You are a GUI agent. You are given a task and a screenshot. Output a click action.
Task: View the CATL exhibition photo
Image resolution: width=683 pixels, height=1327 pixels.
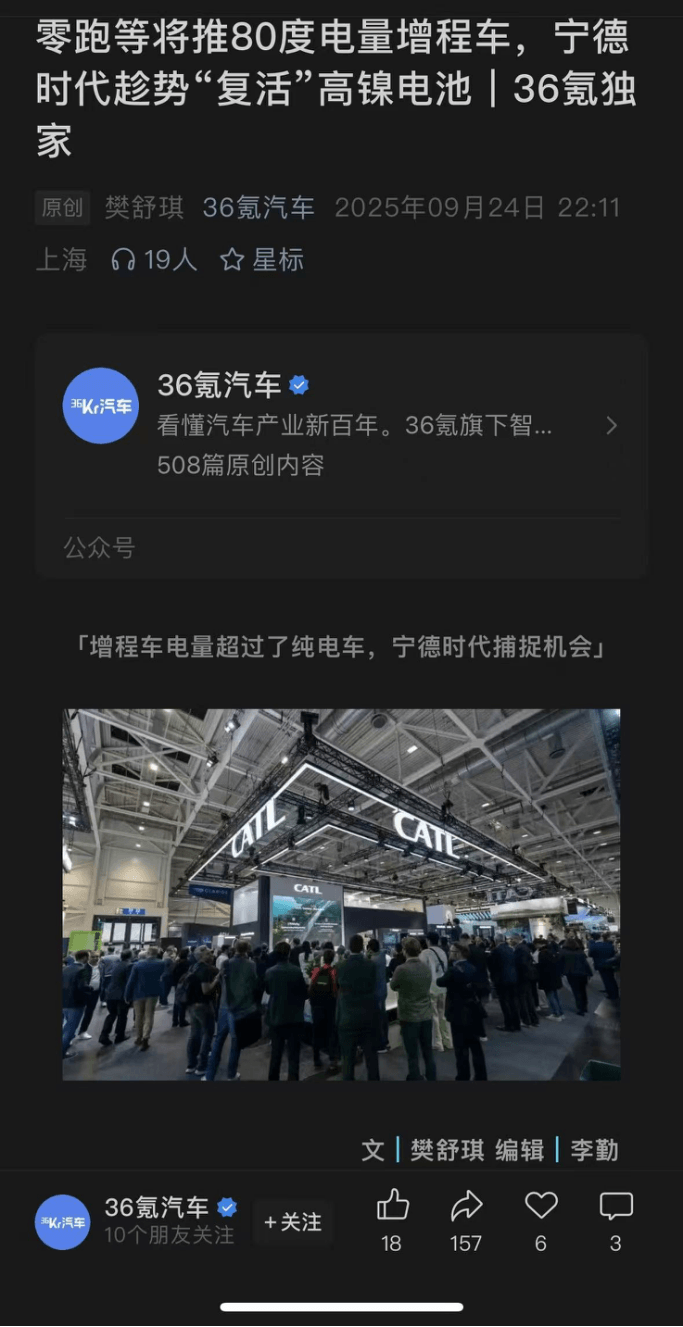pyautogui.click(x=341, y=894)
